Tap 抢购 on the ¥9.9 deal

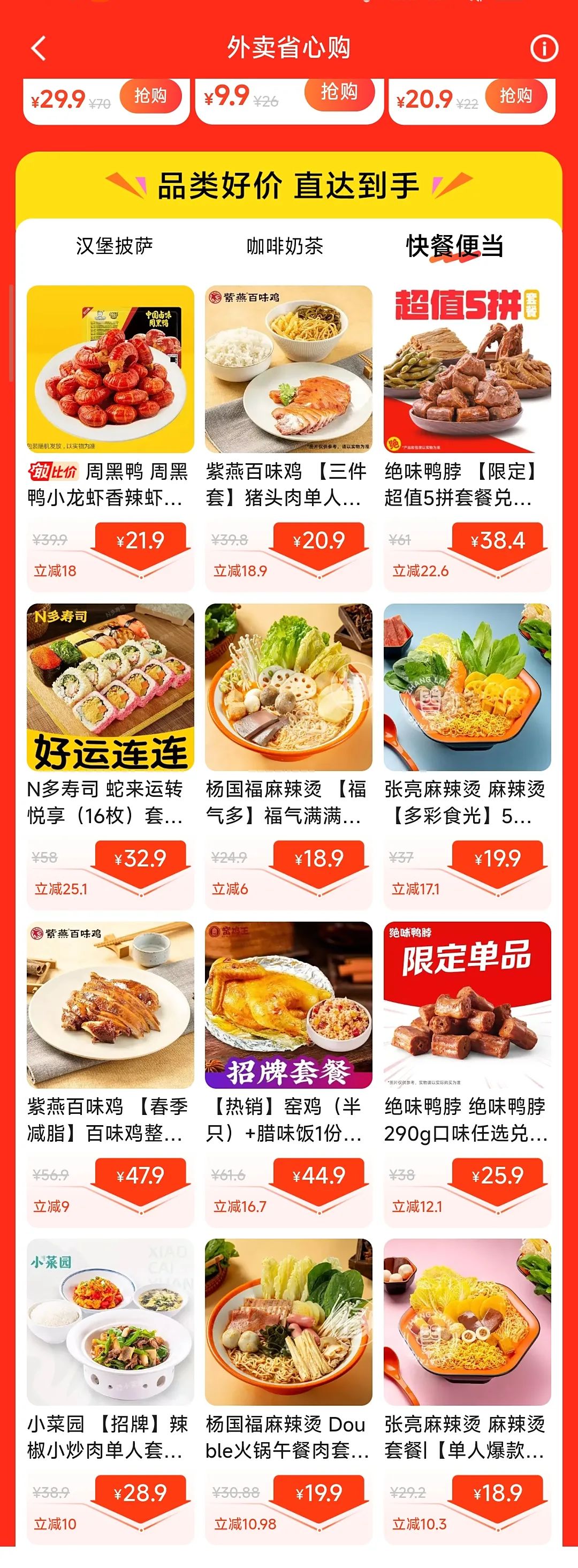[339, 93]
